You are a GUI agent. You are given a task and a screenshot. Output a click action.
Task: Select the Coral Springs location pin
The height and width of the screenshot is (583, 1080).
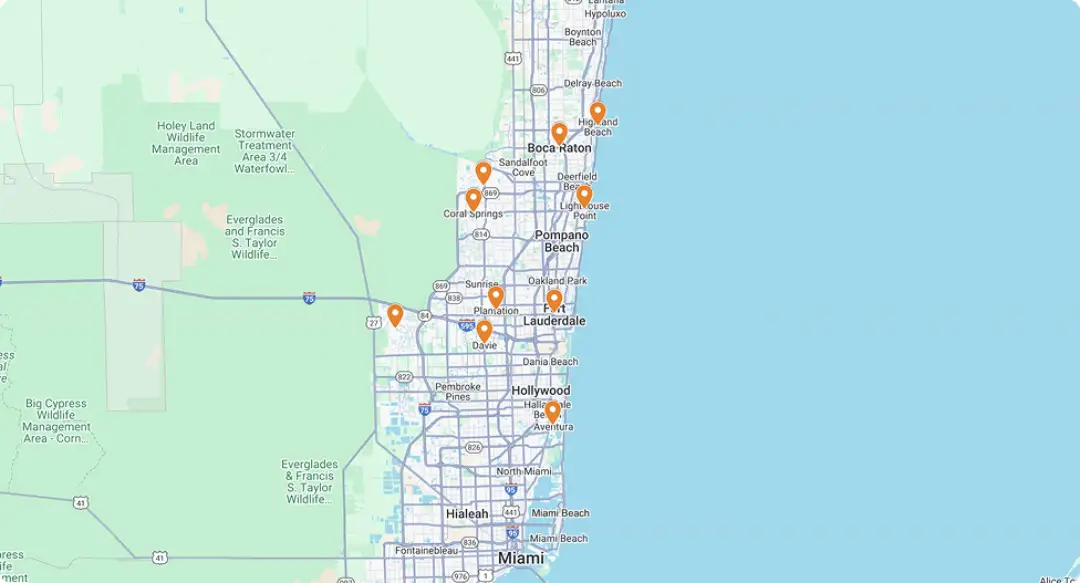point(473,198)
